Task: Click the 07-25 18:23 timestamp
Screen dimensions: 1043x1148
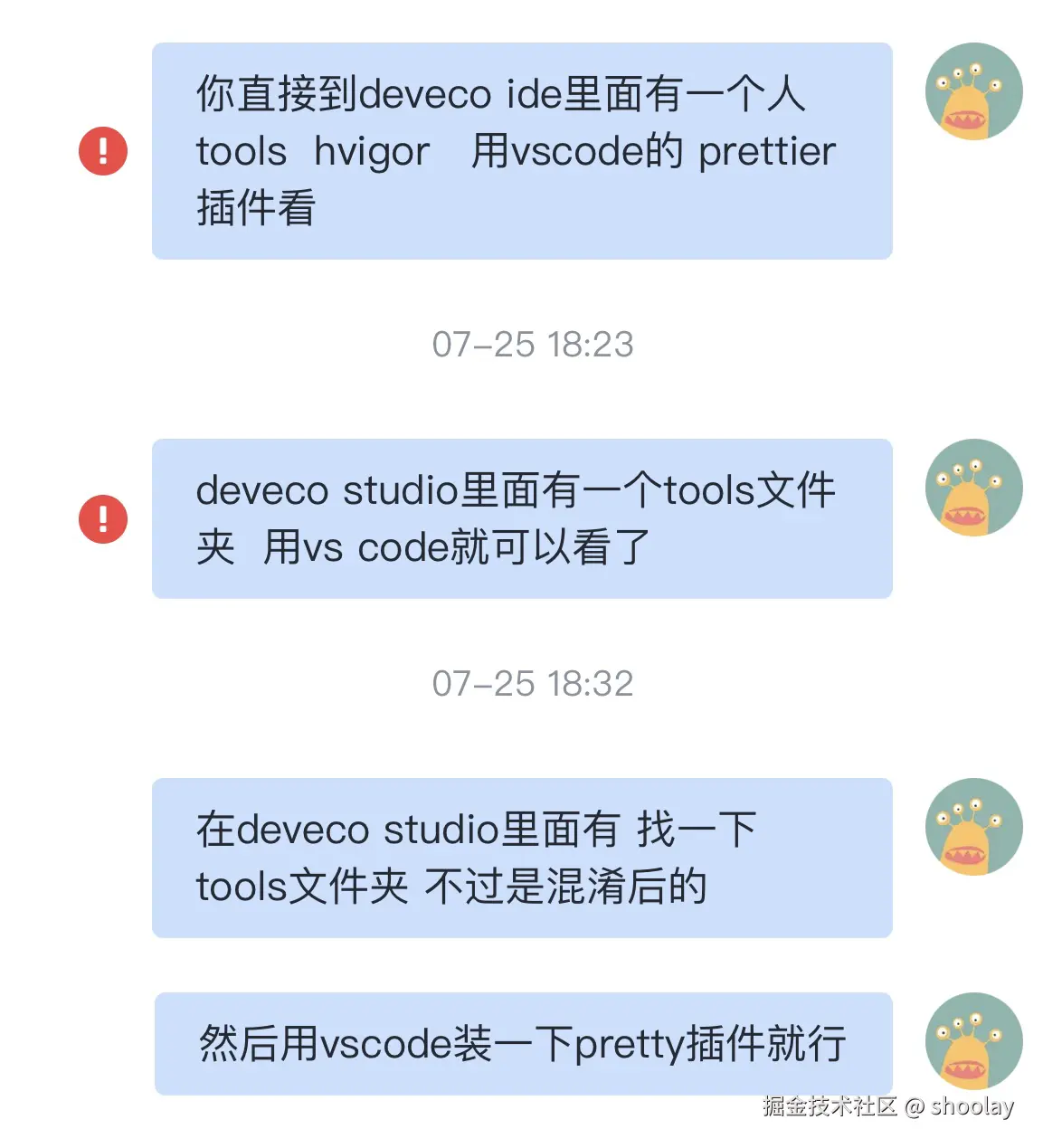Action: click(533, 344)
